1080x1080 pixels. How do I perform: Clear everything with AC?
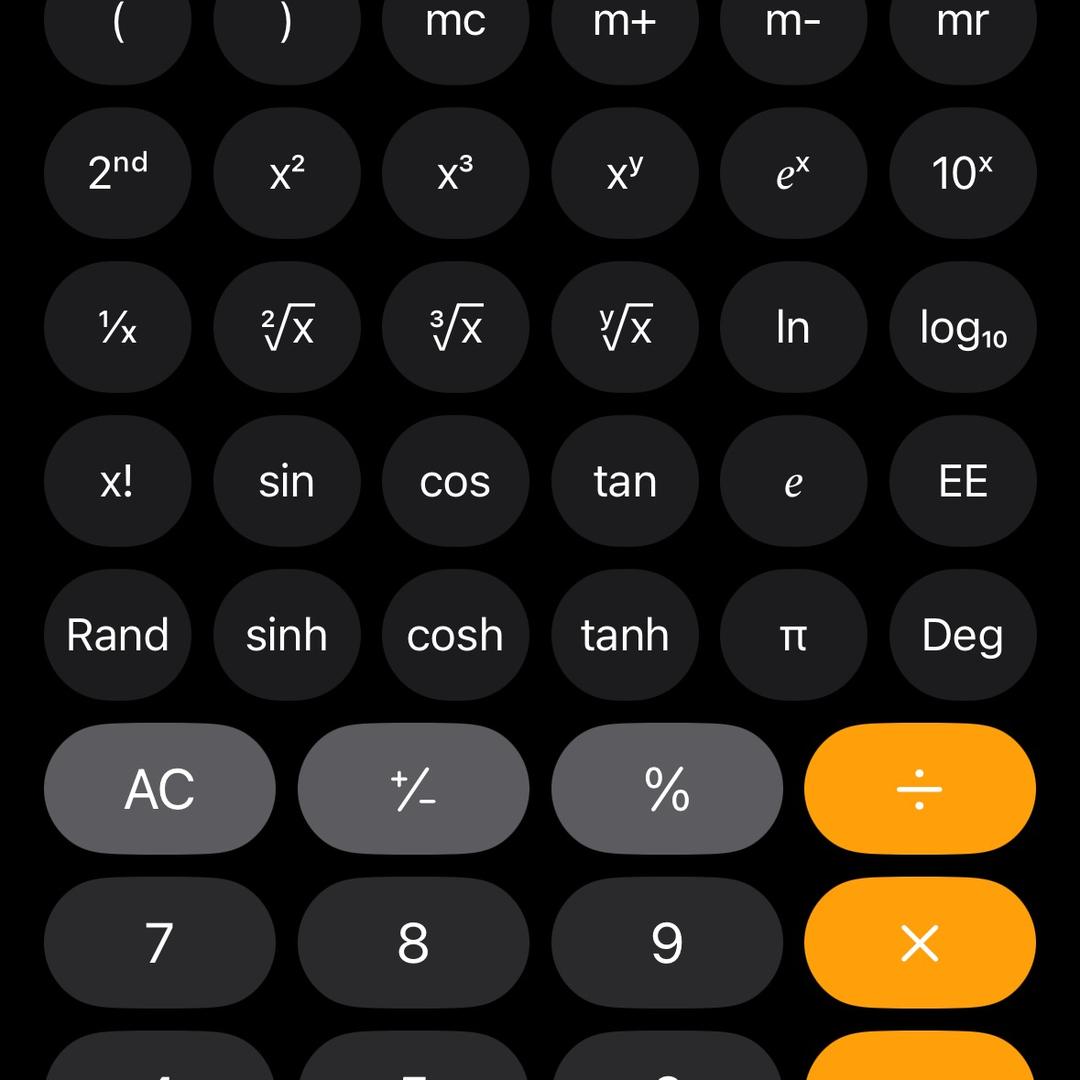pyautogui.click(x=159, y=789)
